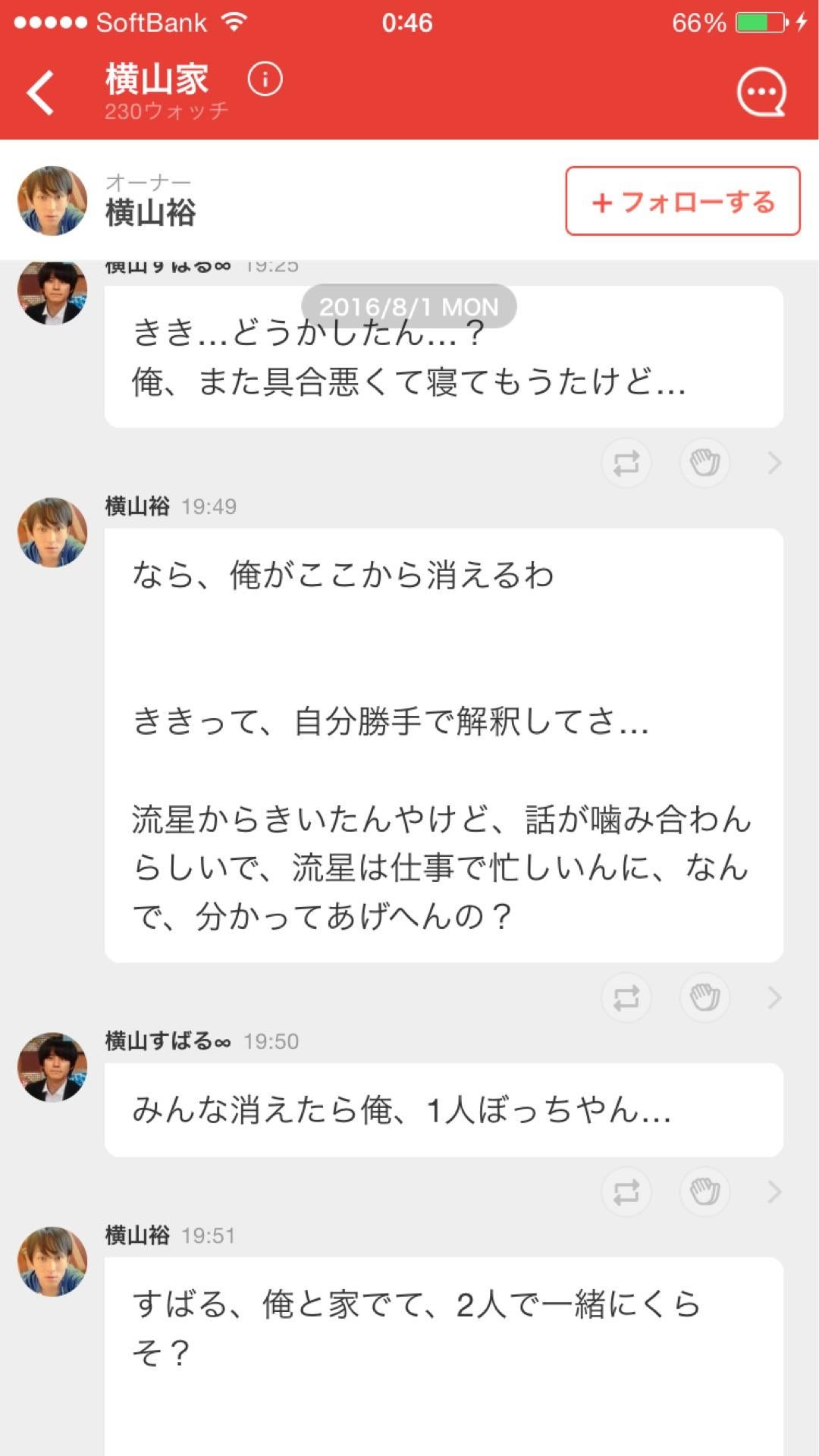Expand すばる's 19:50 message with its chevron
The image size is (819, 1456).
coord(772,1191)
